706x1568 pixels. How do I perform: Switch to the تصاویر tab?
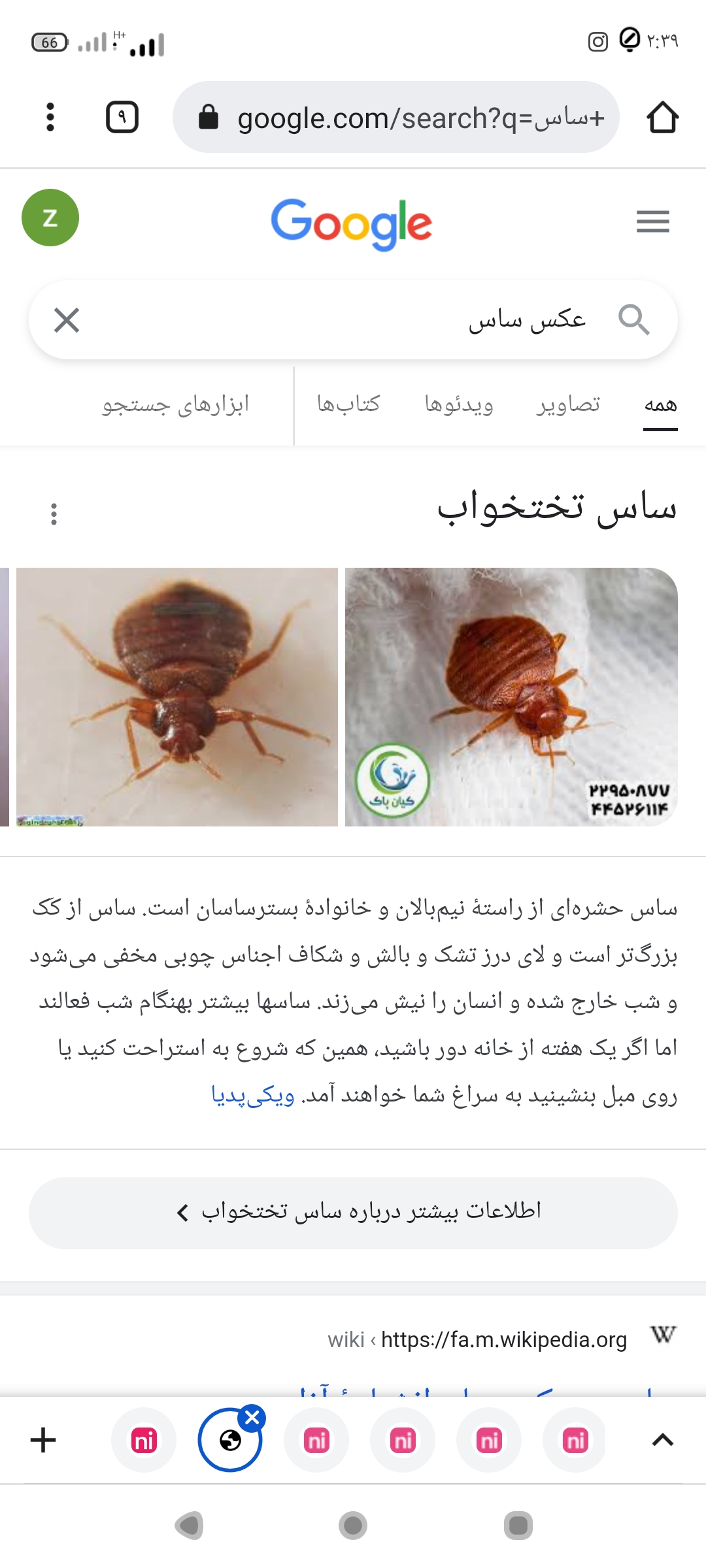[x=568, y=404]
